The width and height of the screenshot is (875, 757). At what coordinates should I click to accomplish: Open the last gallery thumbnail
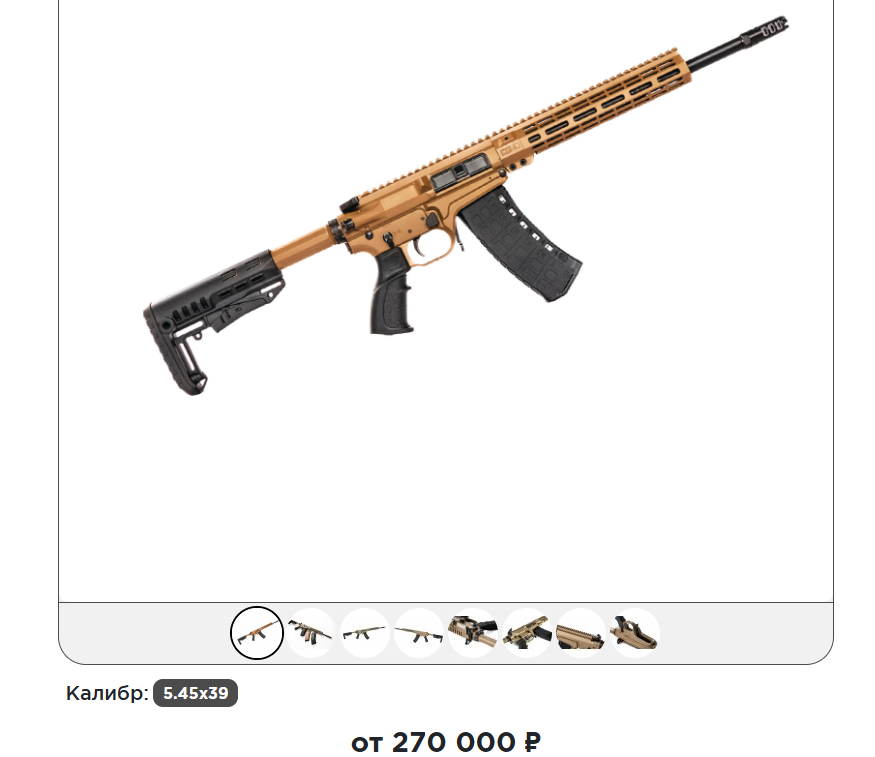click(635, 633)
